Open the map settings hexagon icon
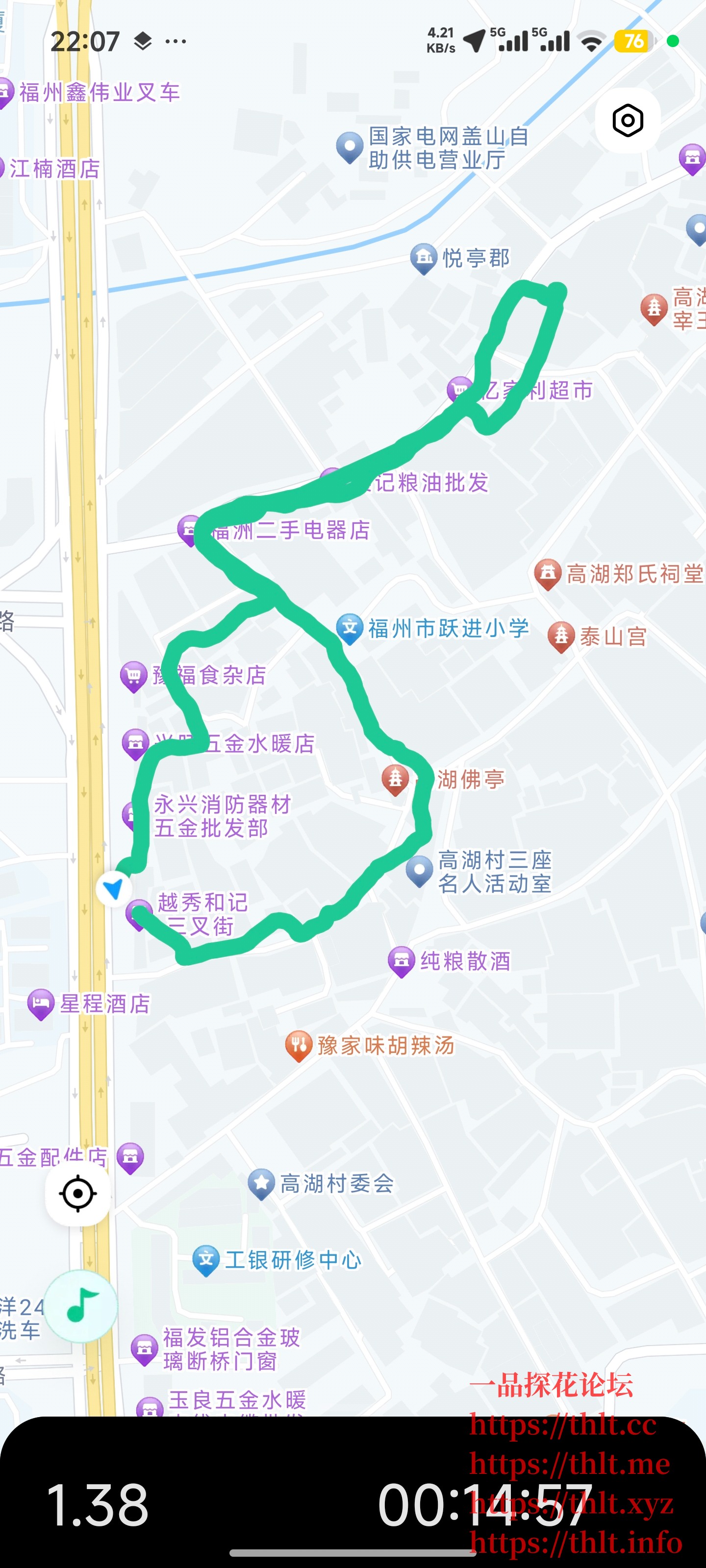This screenshot has width=706, height=1568. (628, 121)
